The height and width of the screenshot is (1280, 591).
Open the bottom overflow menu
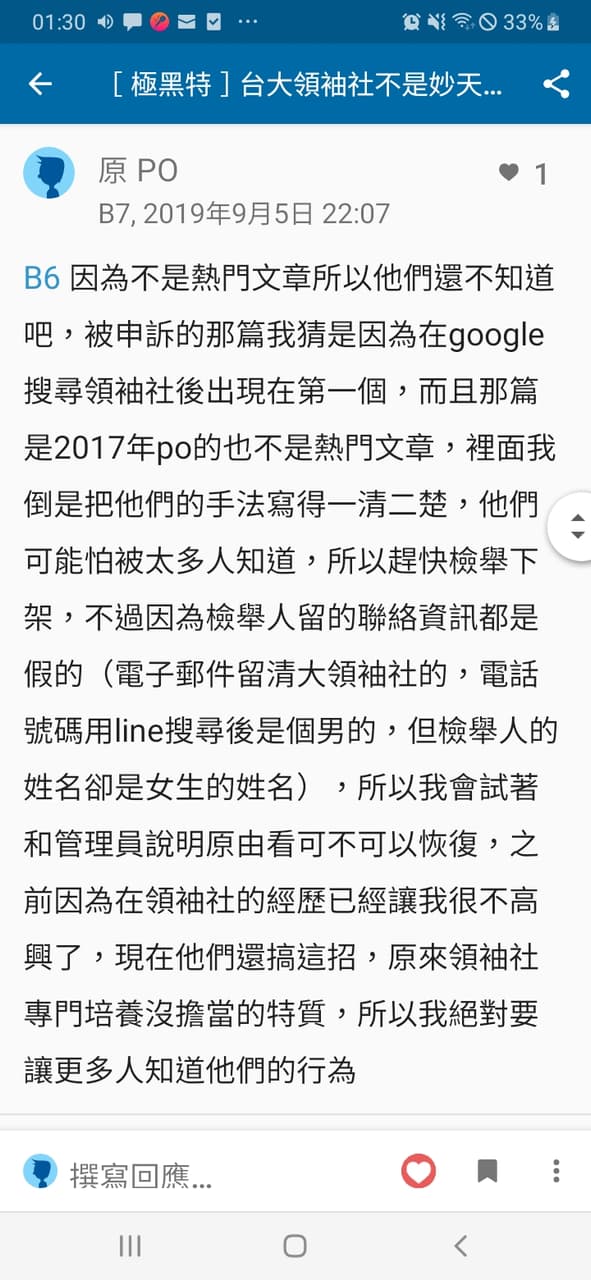coord(556,1171)
